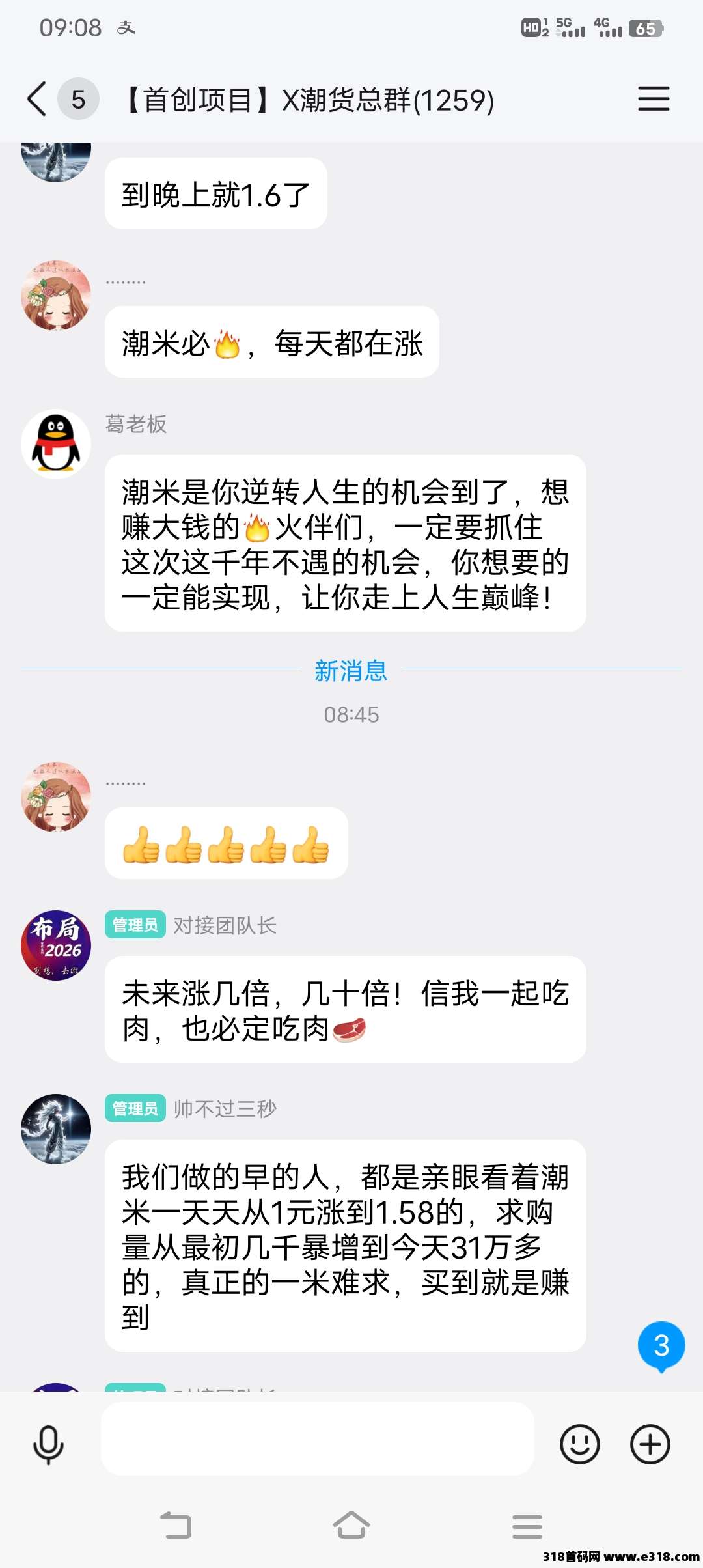
Task: Open the system recent apps button
Action: [x=527, y=1526]
